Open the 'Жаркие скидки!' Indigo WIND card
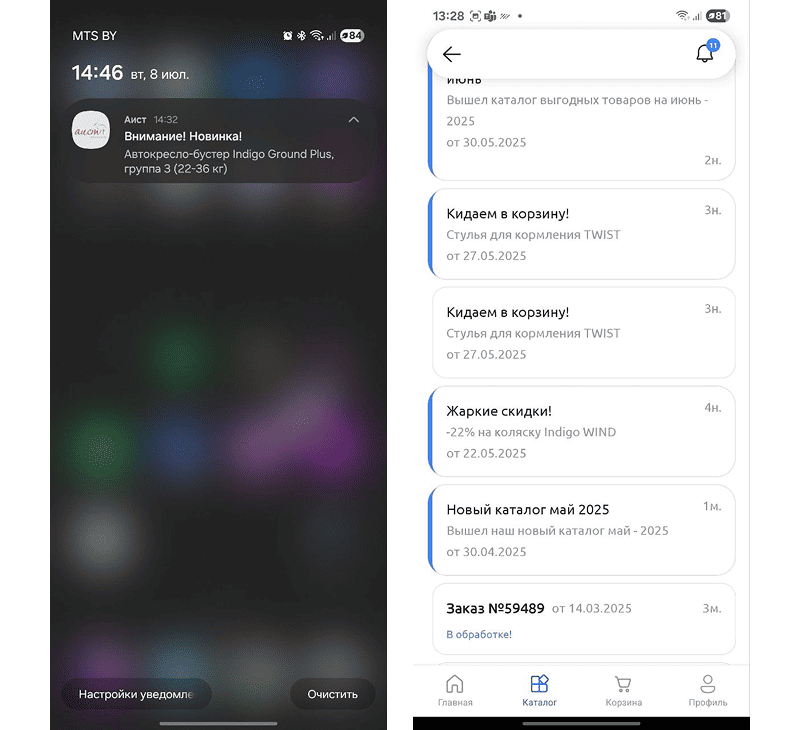The image size is (800, 730). click(581, 432)
